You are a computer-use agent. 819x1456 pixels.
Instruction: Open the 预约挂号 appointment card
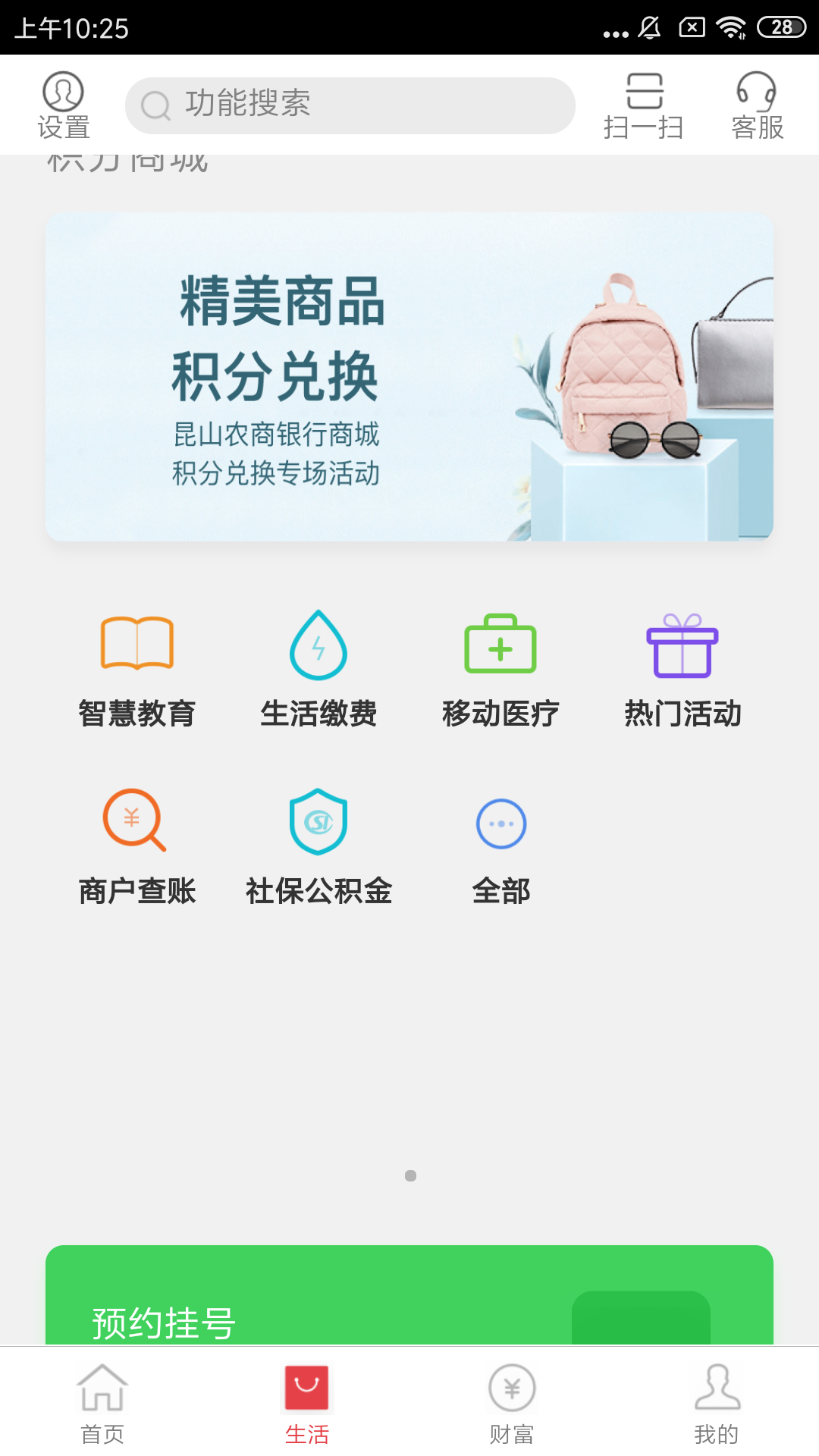click(x=409, y=1297)
